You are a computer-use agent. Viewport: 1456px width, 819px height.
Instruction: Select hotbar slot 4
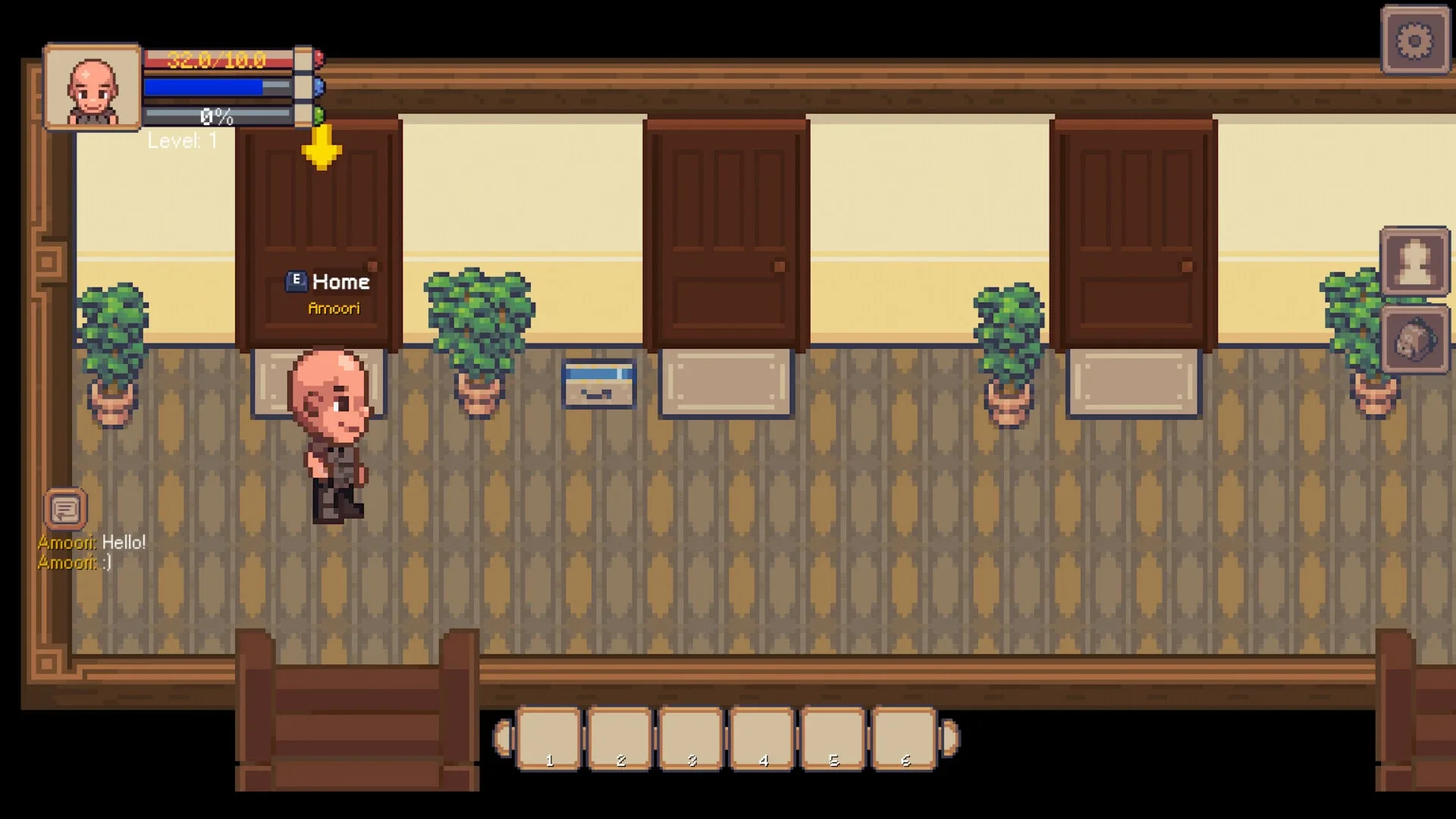[762, 739]
